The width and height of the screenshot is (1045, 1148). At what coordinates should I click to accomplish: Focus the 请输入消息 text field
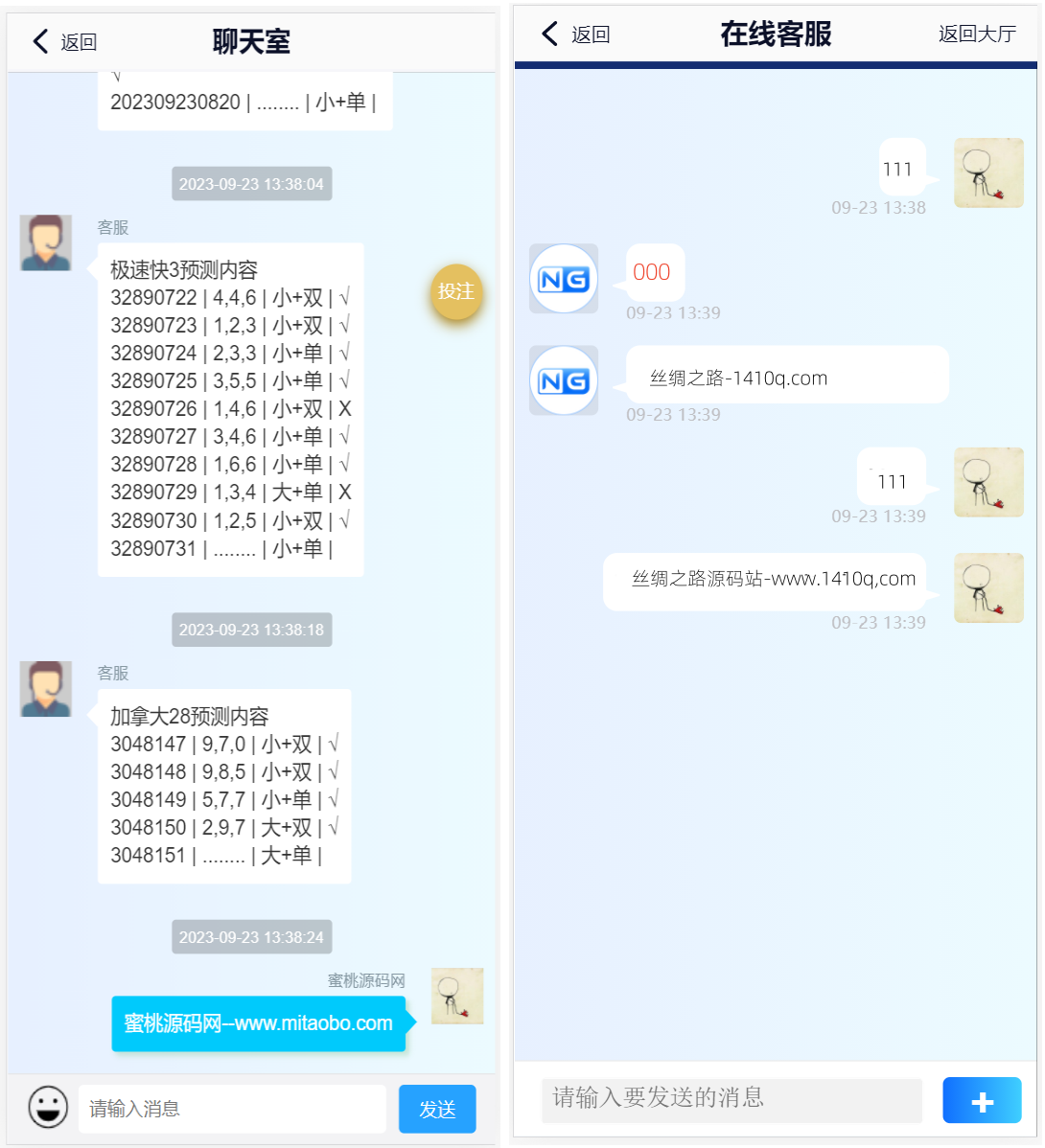click(x=232, y=1109)
